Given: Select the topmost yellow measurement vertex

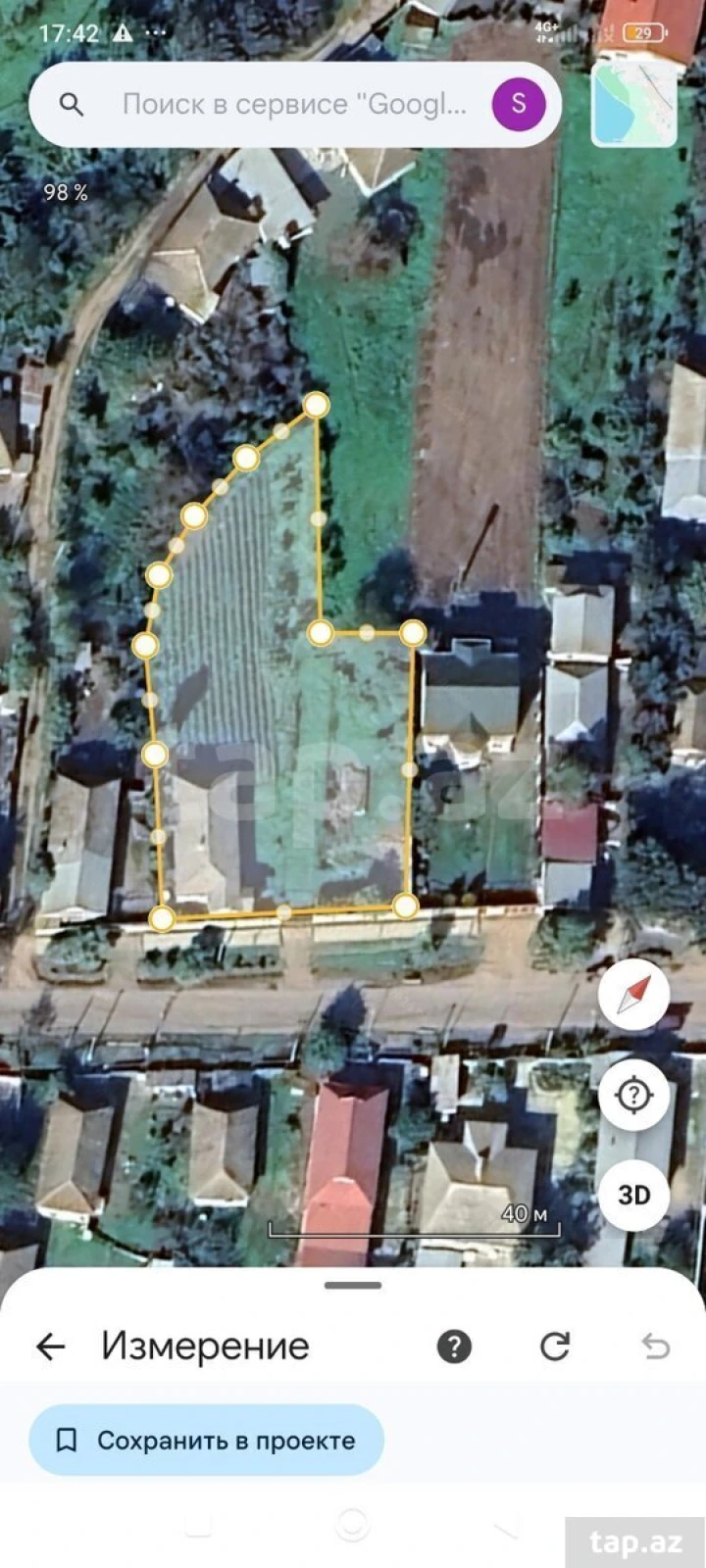Looking at the screenshot, I should pyautogui.click(x=315, y=404).
